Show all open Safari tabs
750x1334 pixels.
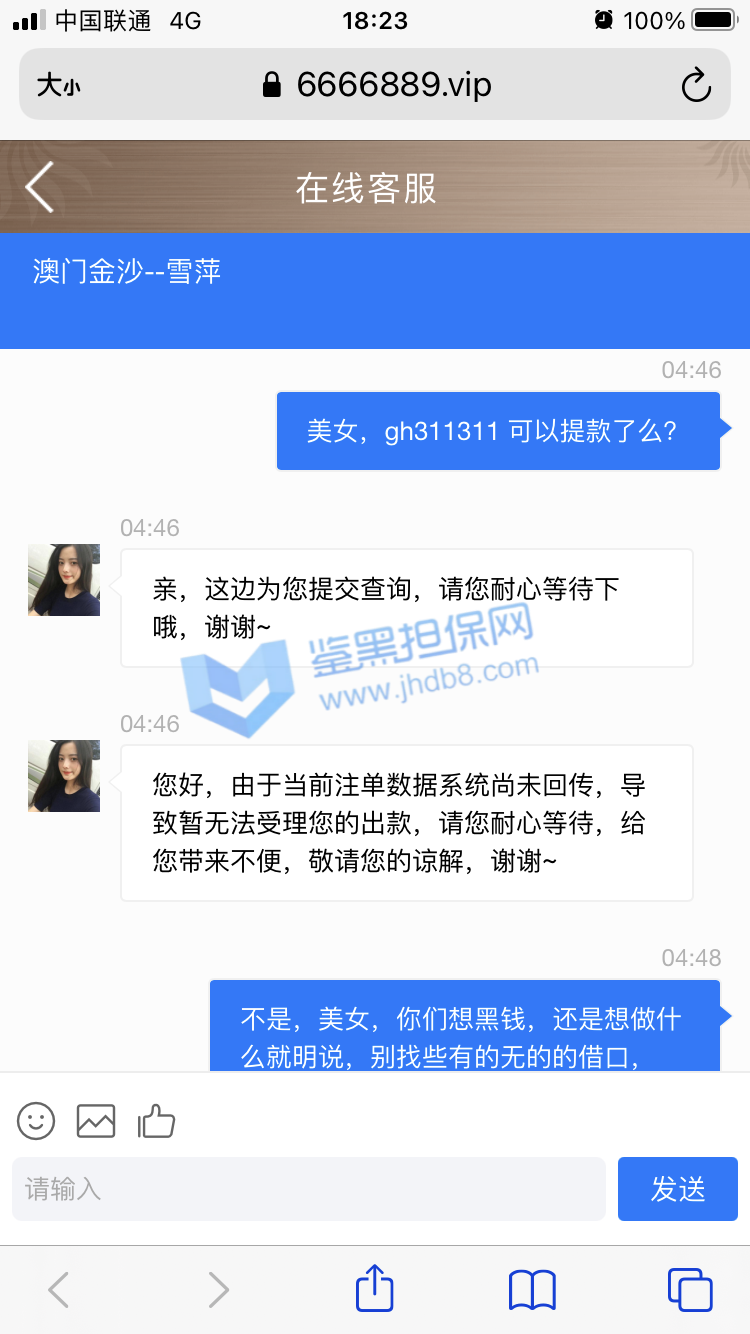coord(689,1289)
